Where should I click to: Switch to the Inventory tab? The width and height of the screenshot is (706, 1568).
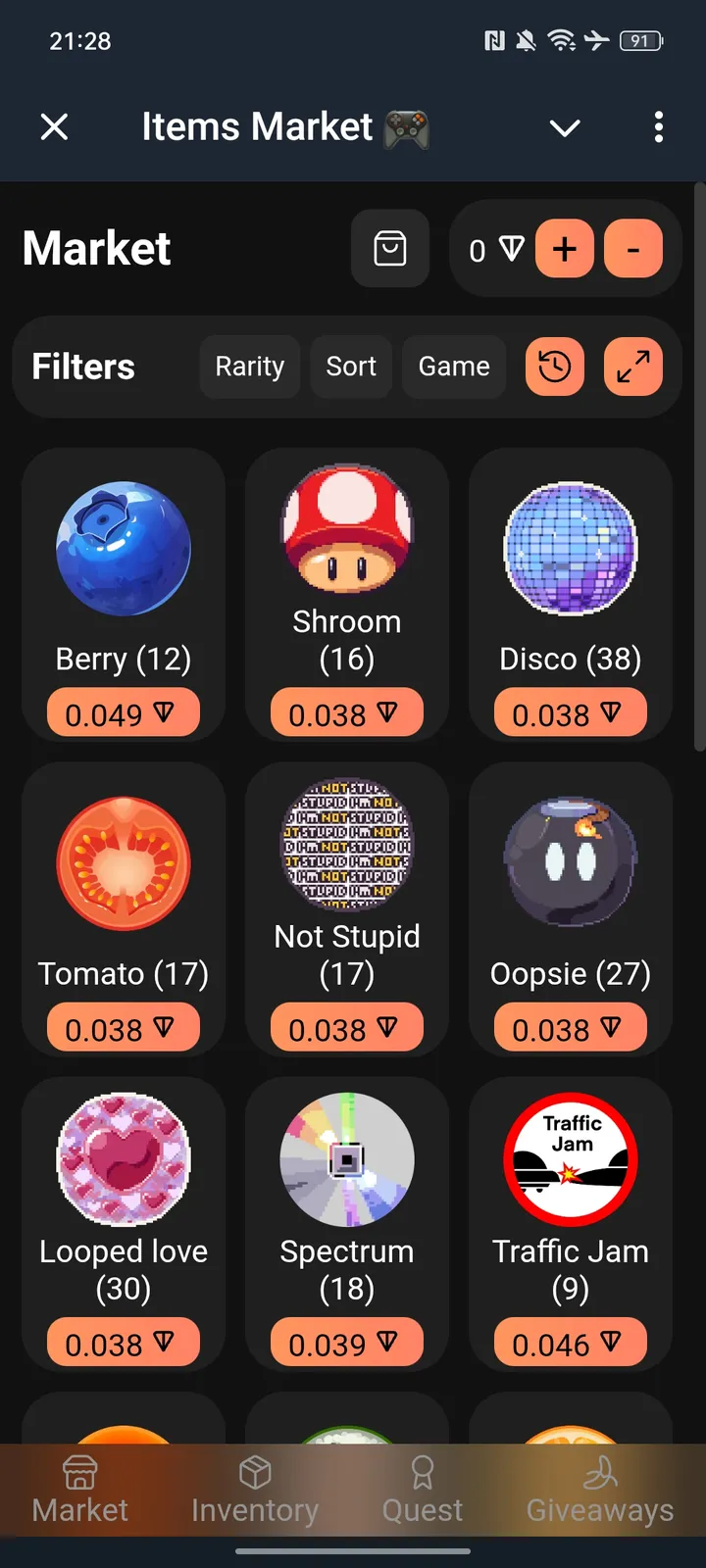click(x=254, y=1490)
